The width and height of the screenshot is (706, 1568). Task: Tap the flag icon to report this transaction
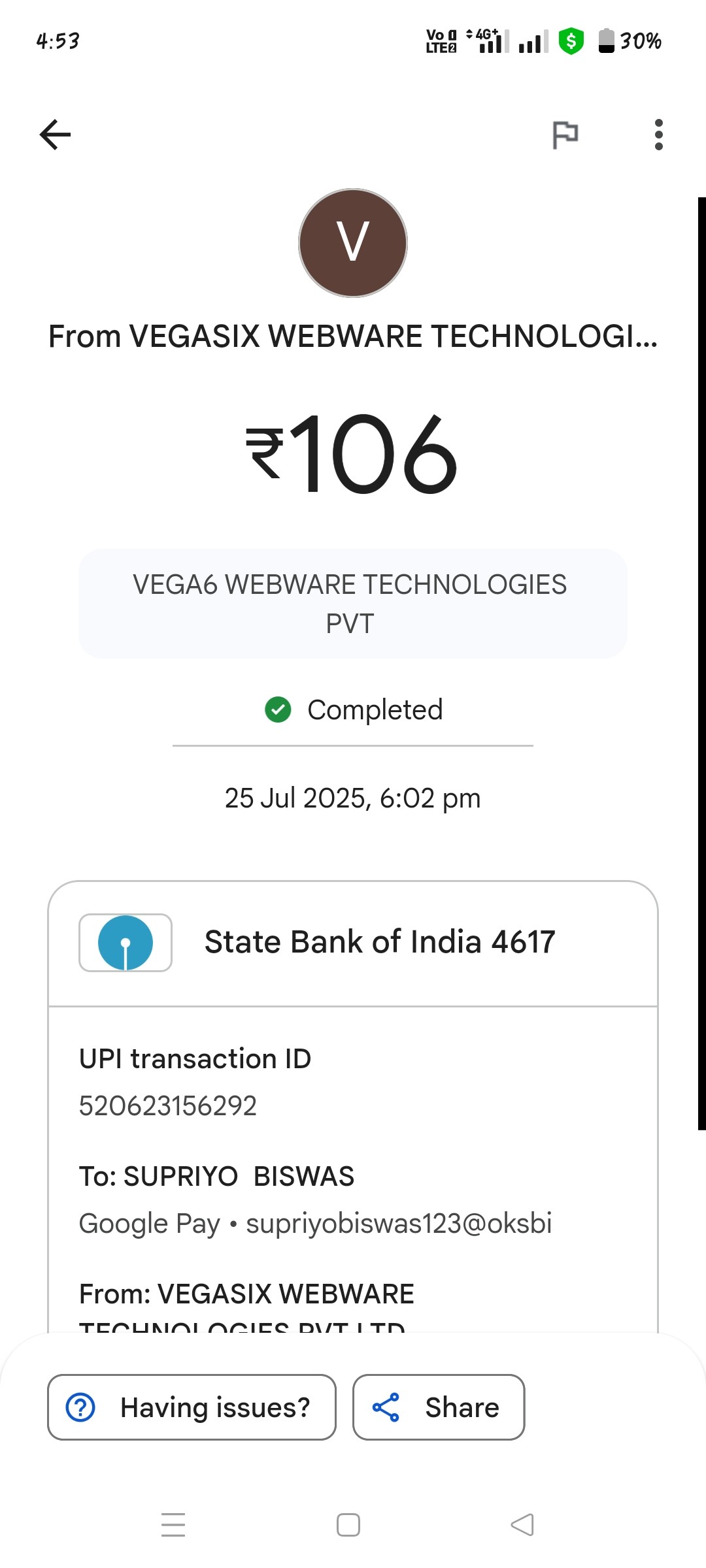pyautogui.click(x=565, y=135)
